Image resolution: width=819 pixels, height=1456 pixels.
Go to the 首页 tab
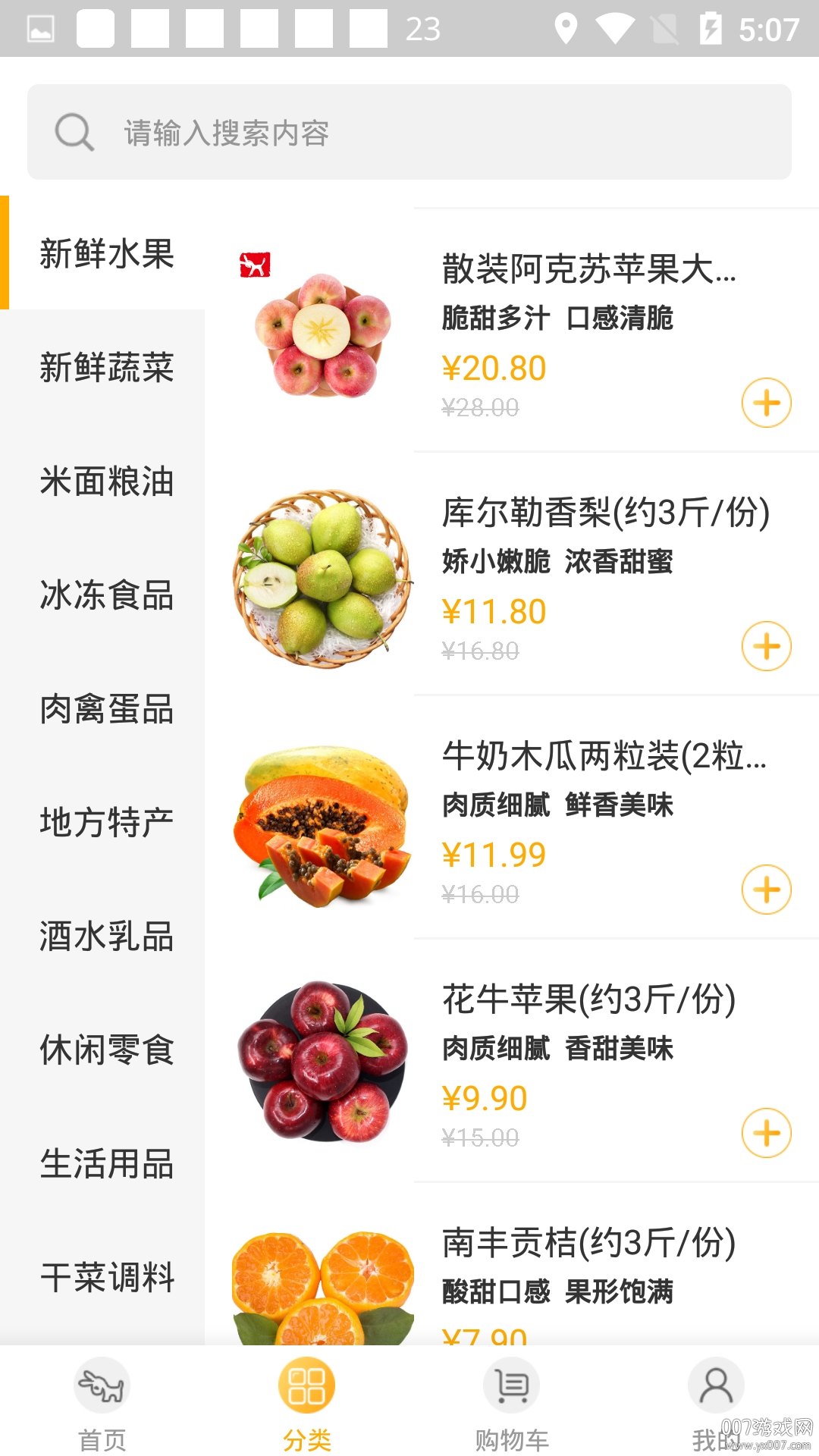pyautogui.click(x=102, y=1403)
